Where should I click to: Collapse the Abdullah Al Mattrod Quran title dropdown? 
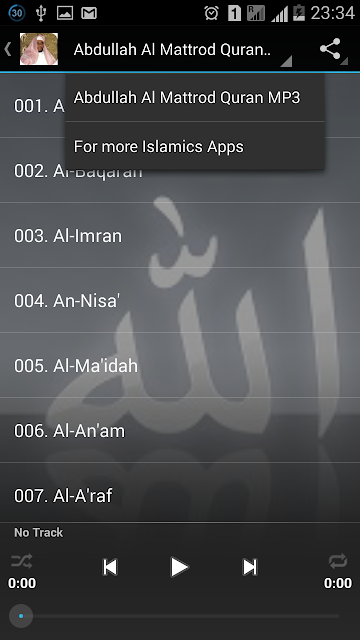(182, 50)
